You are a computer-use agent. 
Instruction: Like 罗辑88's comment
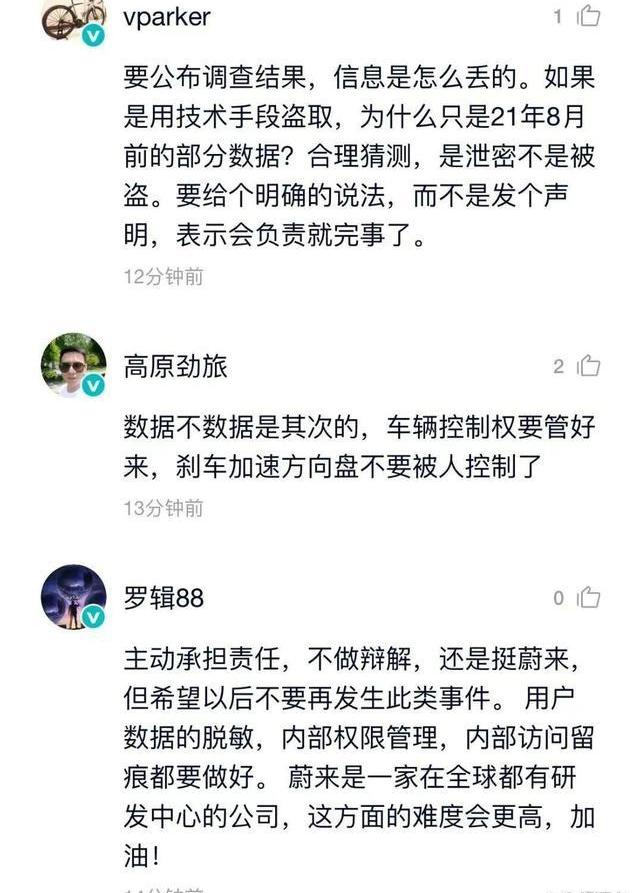click(590, 598)
